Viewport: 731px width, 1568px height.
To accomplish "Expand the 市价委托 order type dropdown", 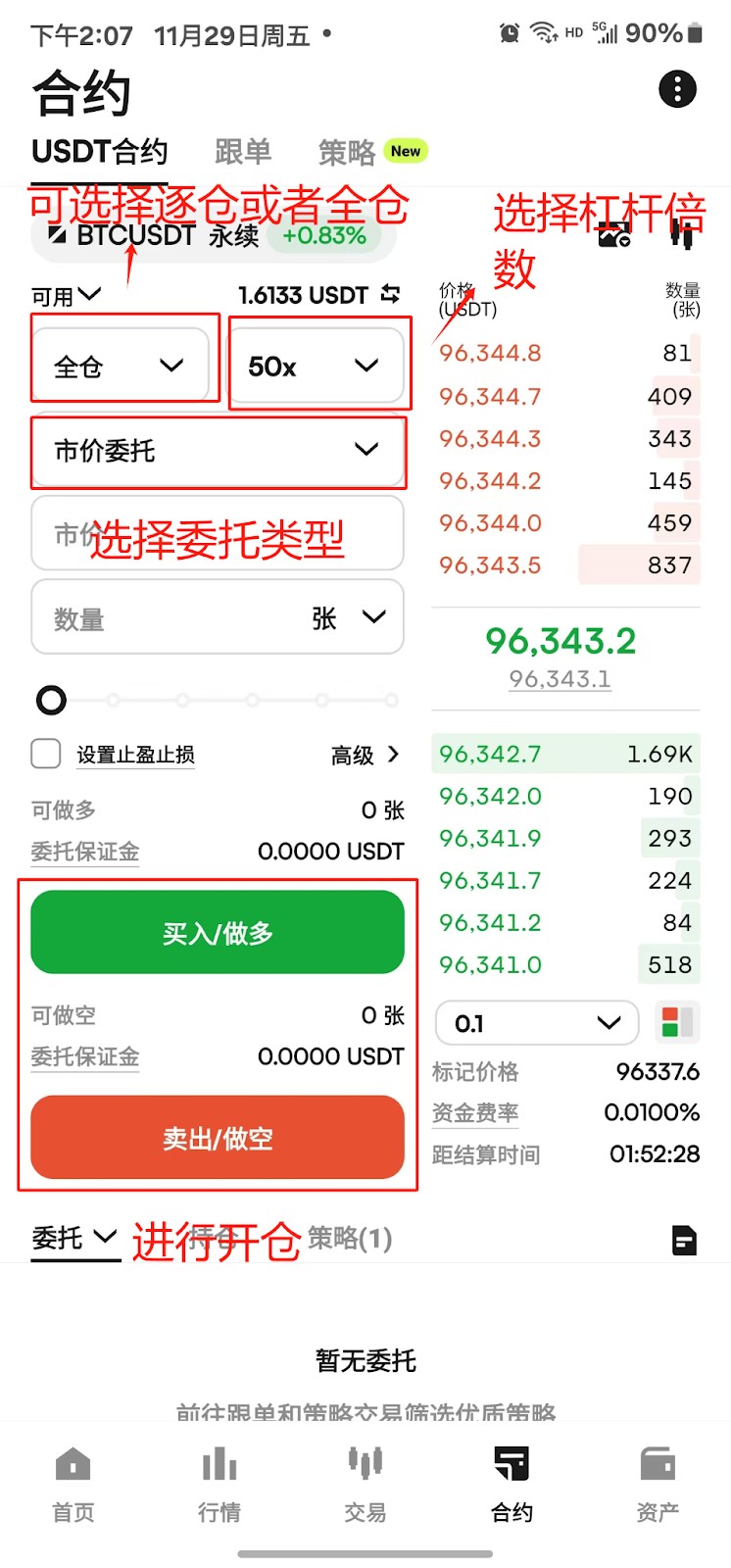I will [x=218, y=452].
